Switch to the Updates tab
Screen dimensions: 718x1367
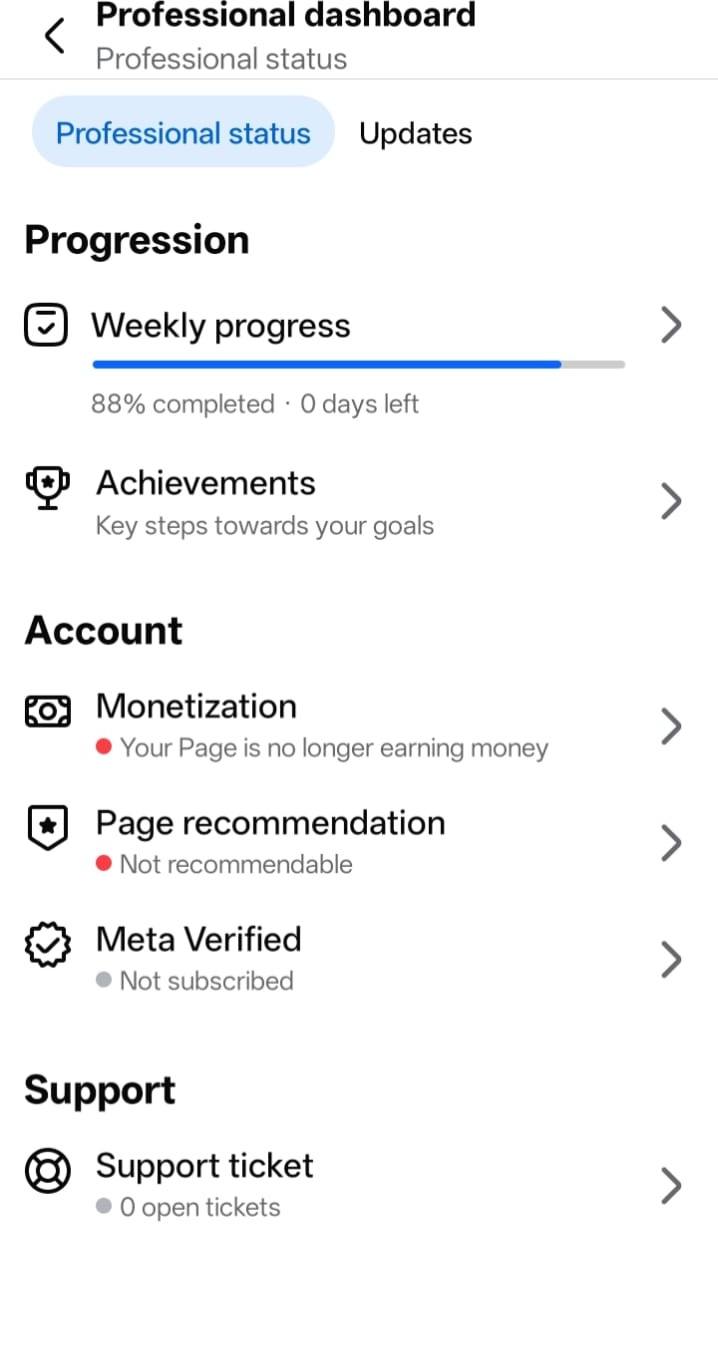415,133
